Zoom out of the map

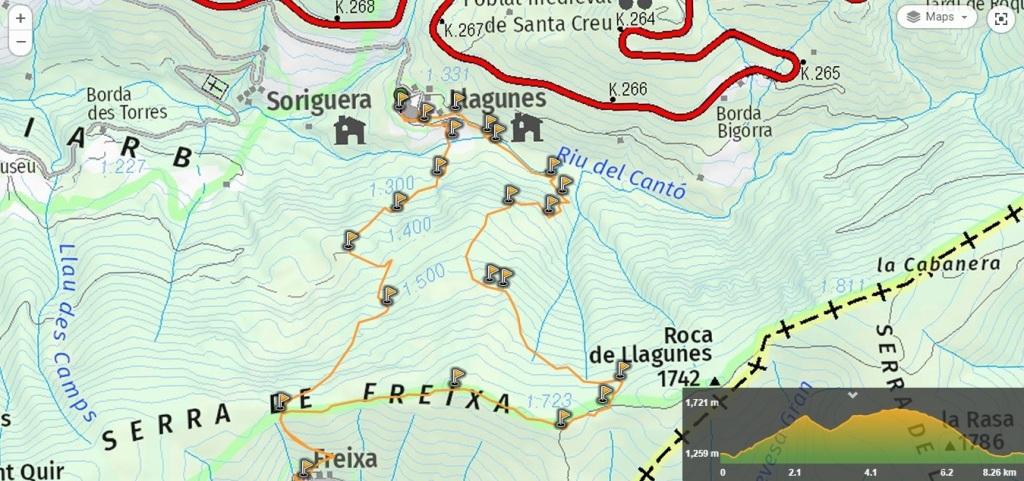coord(21,42)
